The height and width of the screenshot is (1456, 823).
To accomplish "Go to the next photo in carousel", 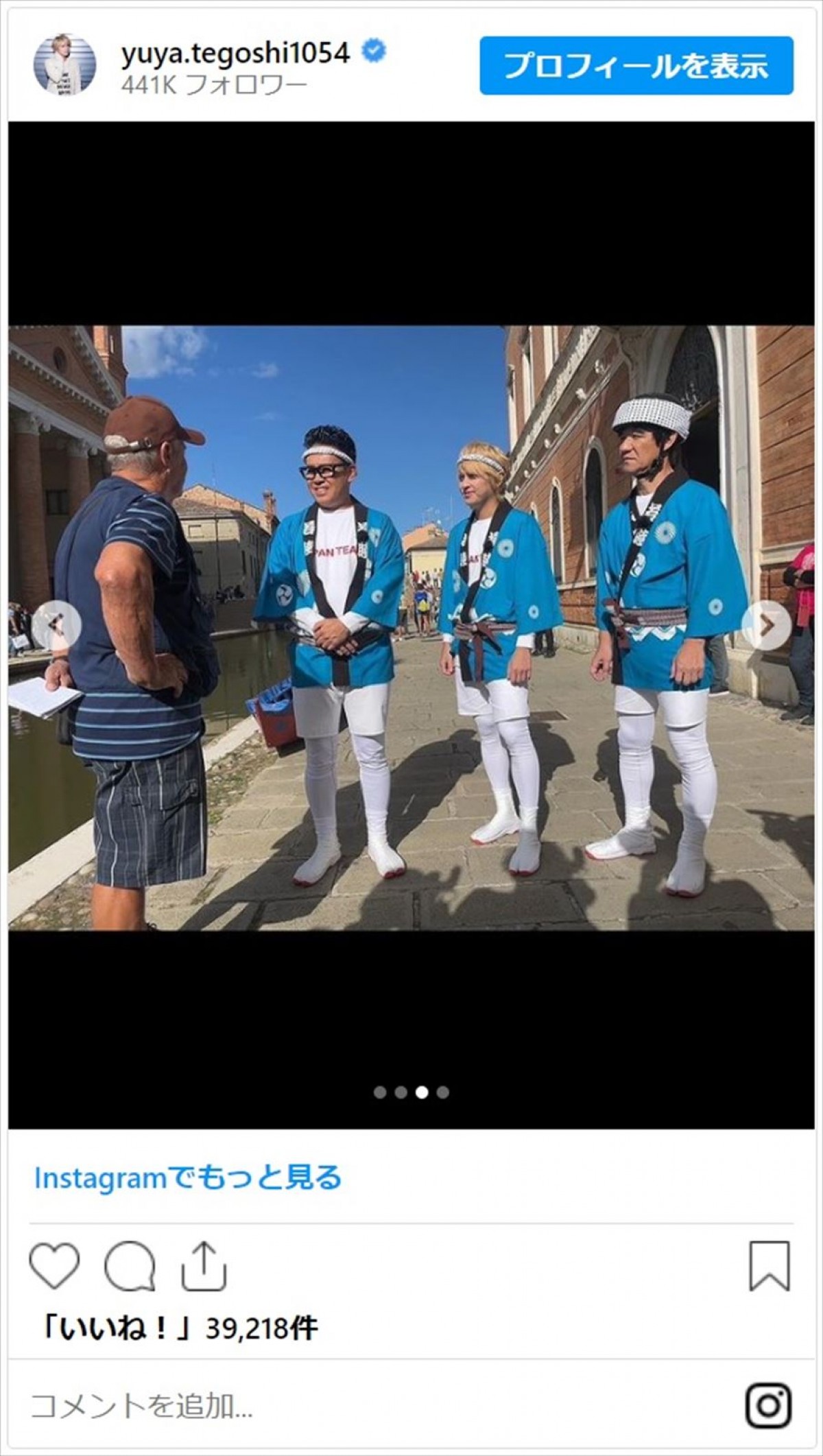I will pos(766,624).
